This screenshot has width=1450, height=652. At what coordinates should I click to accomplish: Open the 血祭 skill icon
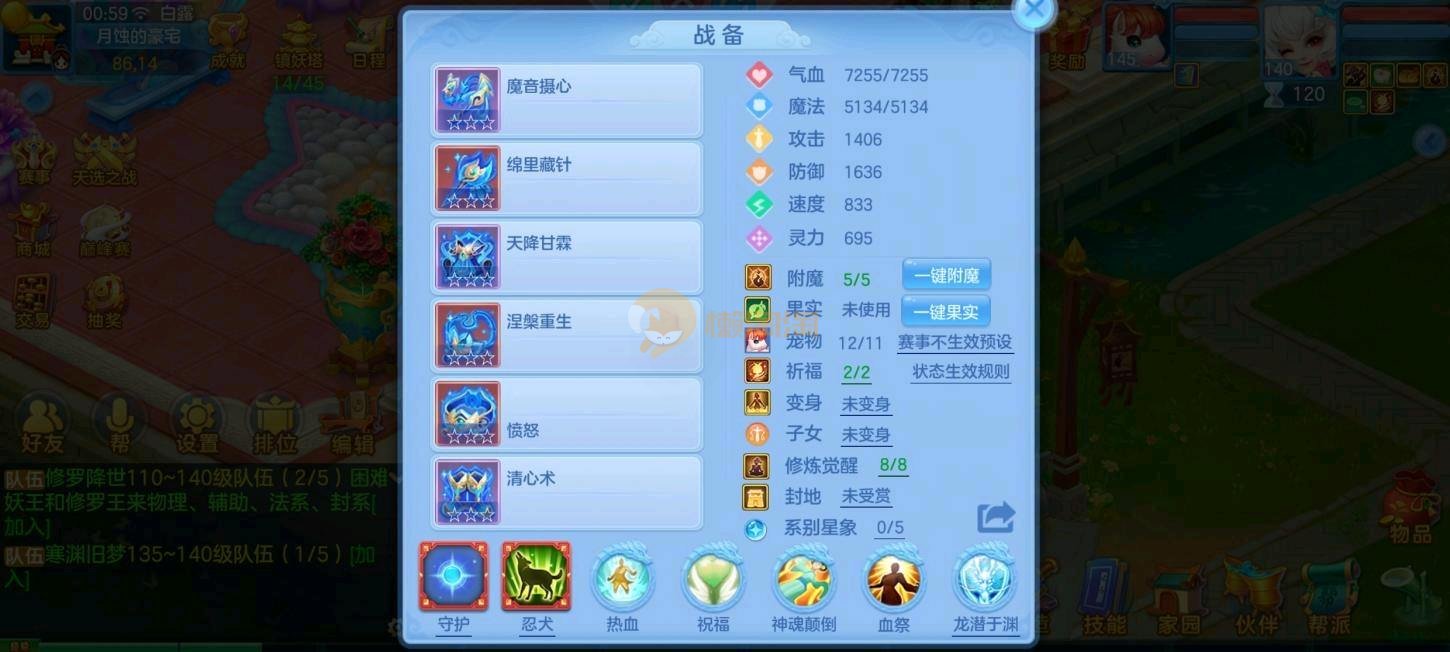point(893,580)
